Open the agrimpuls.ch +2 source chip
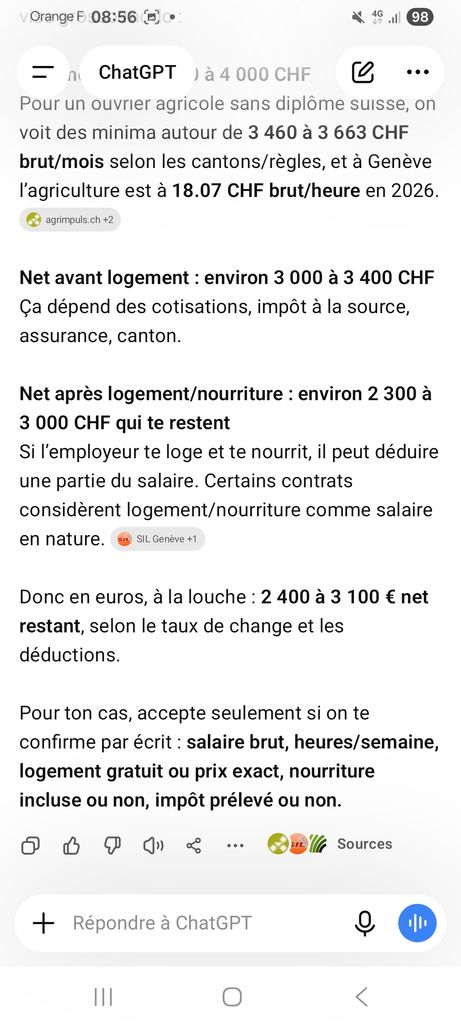 (x=70, y=220)
